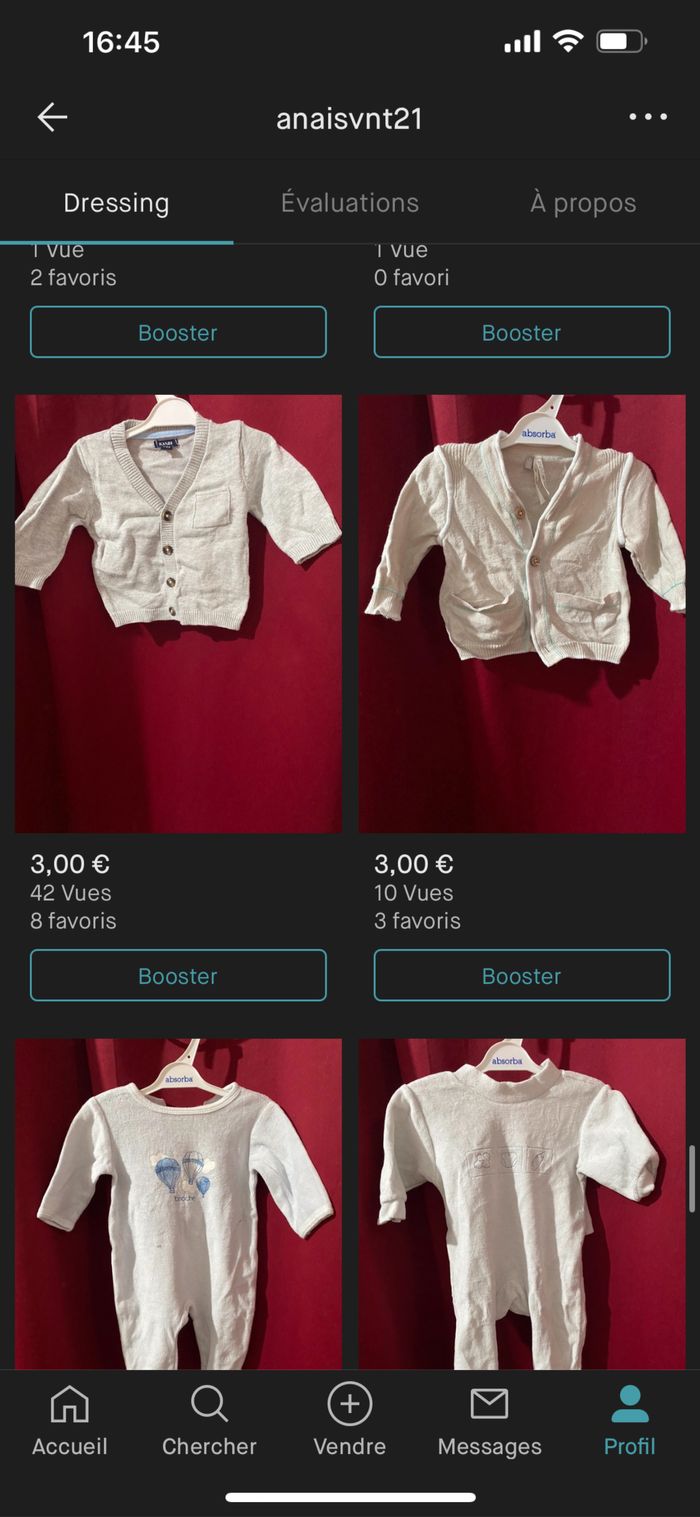Switch to the Profil tab
This screenshot has width=700, height=1517.
click(x=629, y=1420)
